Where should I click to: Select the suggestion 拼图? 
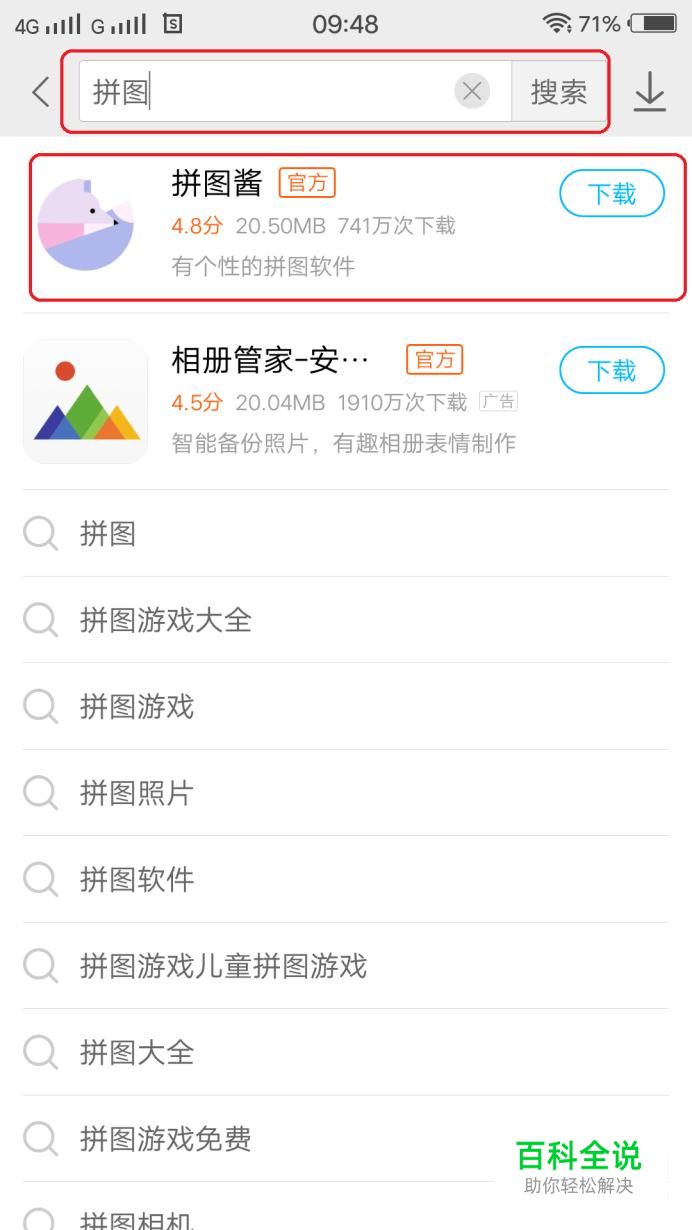(x=108, y=534)
